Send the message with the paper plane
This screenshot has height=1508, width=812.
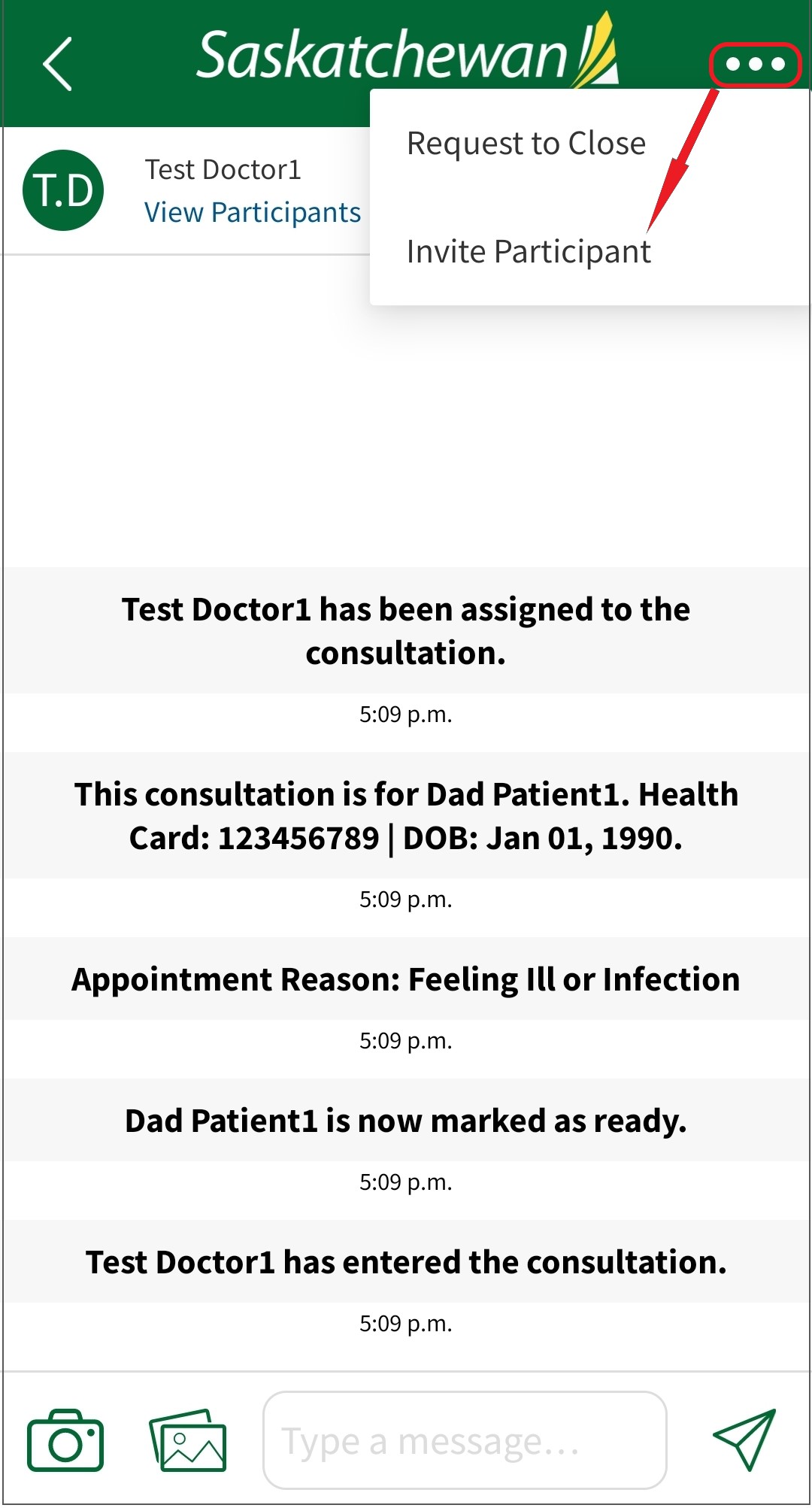point(744,1440)
